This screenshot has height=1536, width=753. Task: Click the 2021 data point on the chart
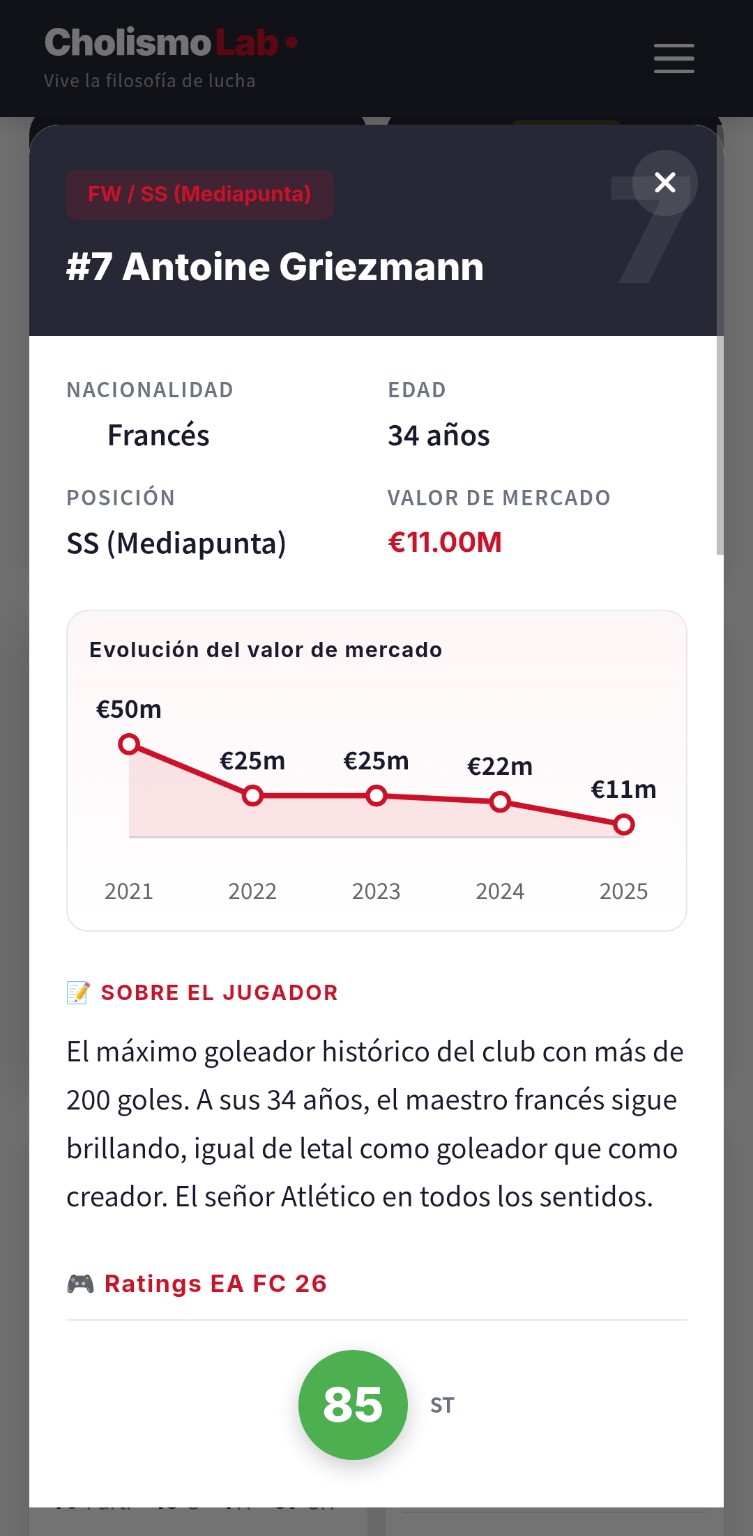point(129,744)
